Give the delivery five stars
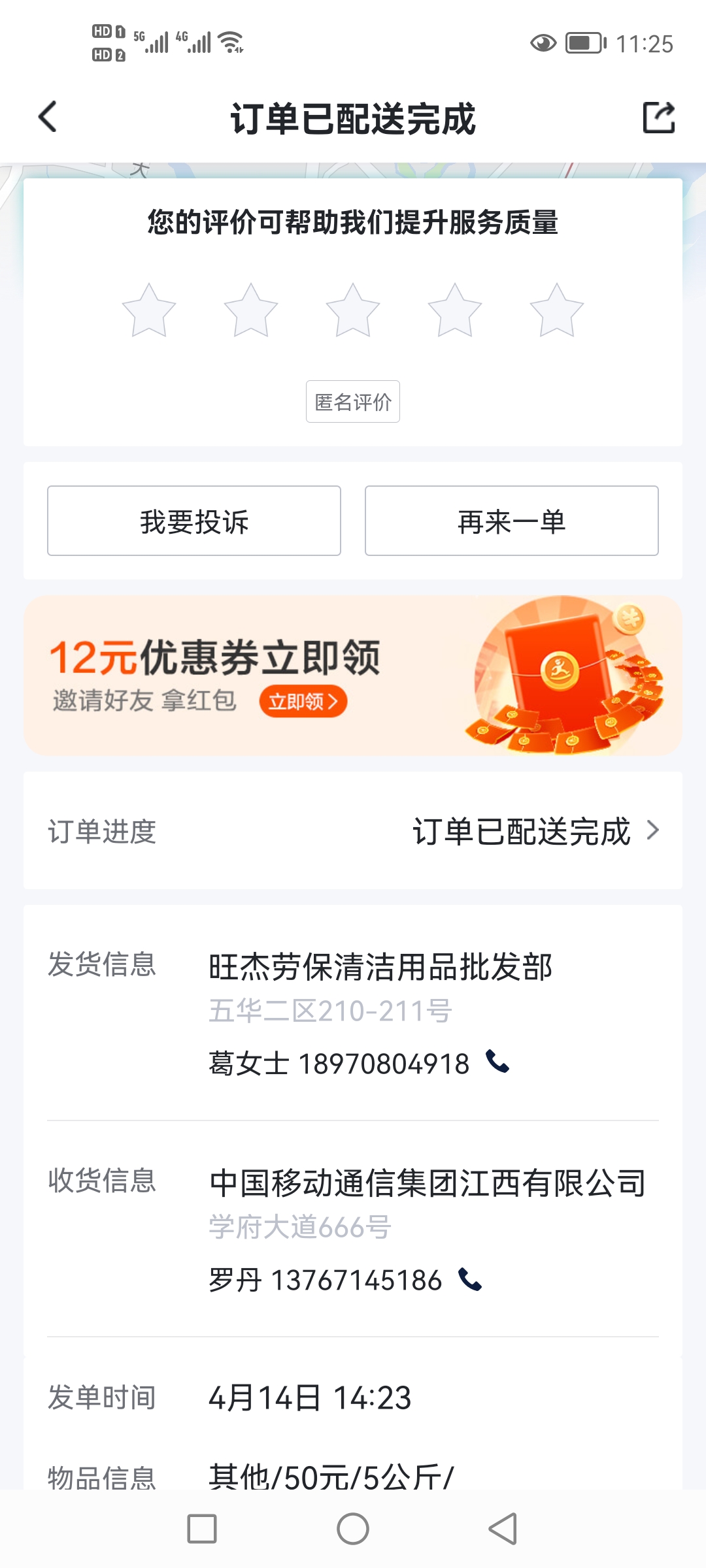 [557, 310]
